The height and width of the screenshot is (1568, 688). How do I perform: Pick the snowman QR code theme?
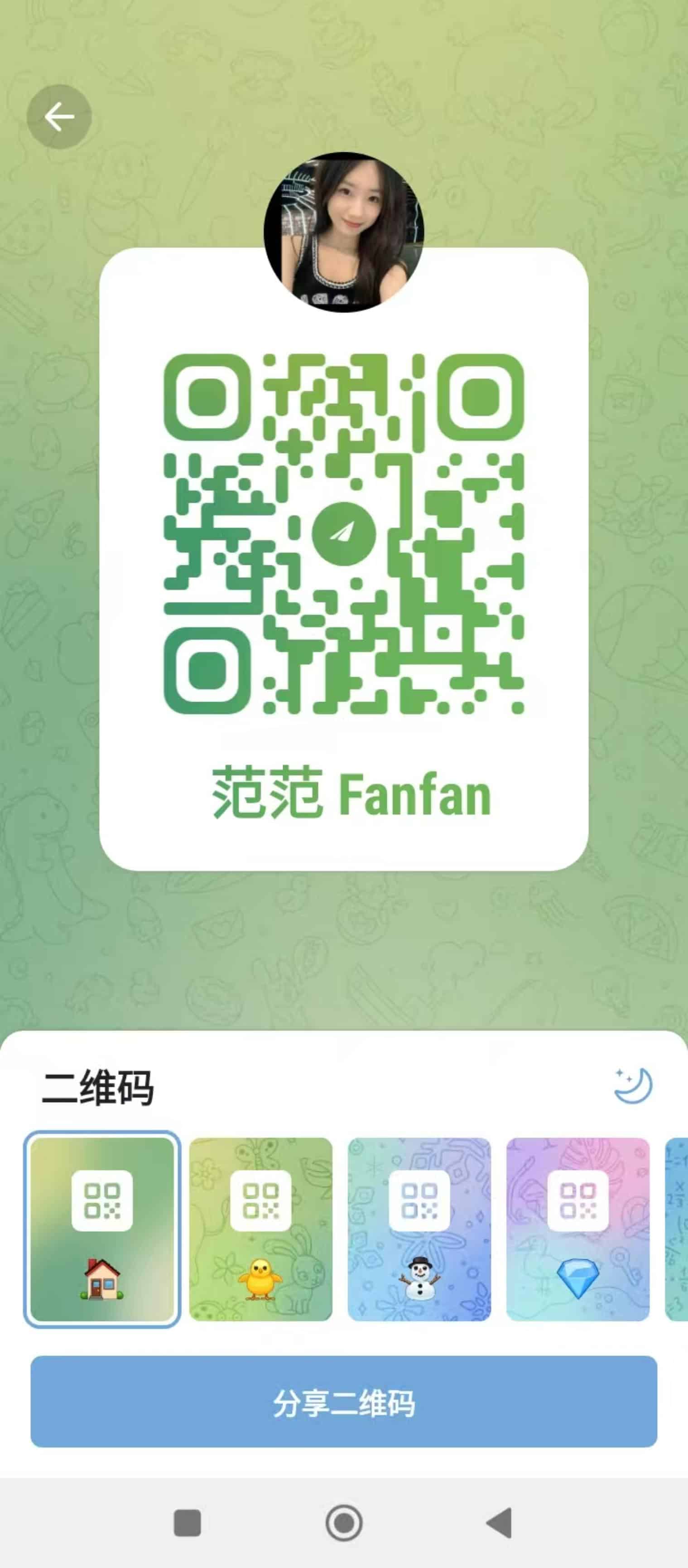(x=419, y=1229)
